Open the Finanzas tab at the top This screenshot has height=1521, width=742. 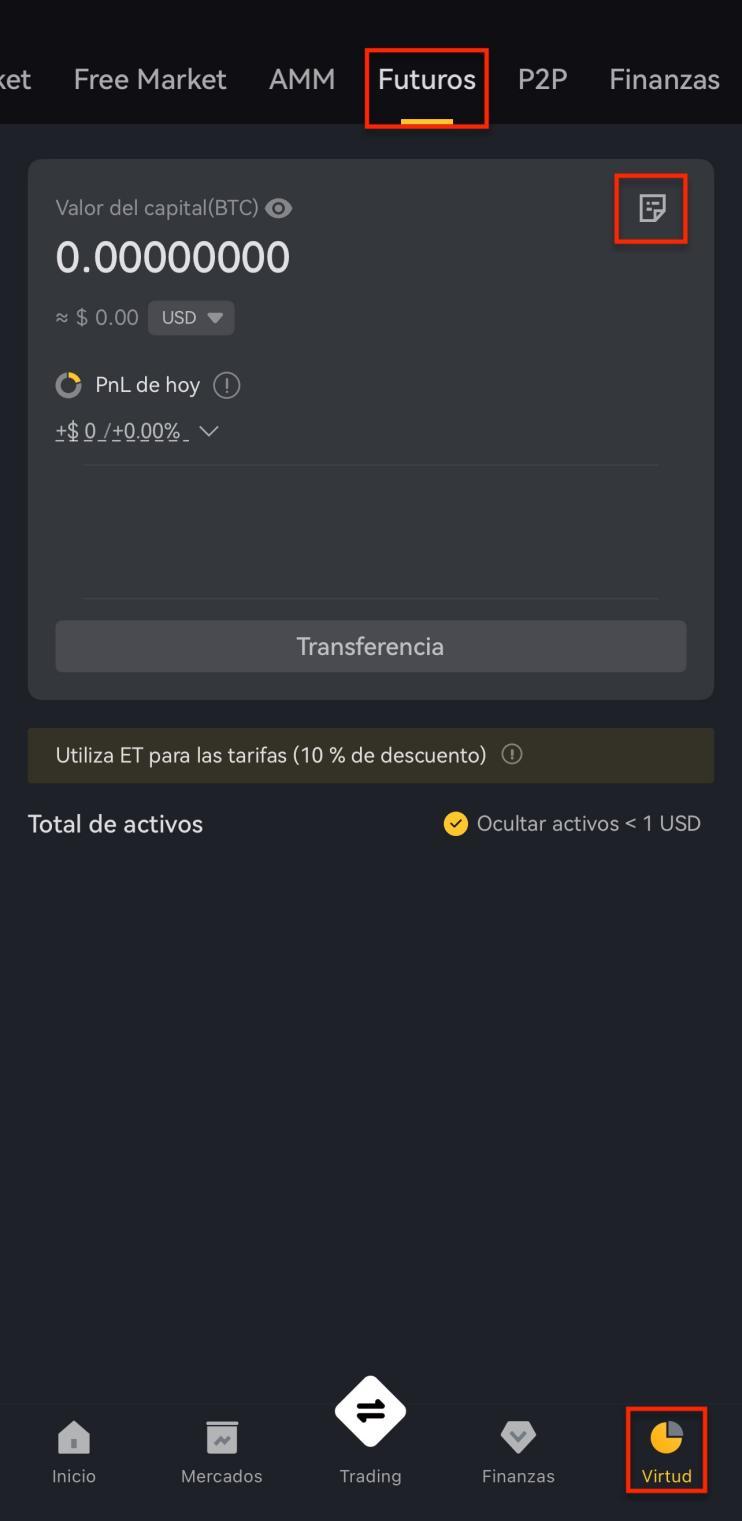(x=664, y=80)
